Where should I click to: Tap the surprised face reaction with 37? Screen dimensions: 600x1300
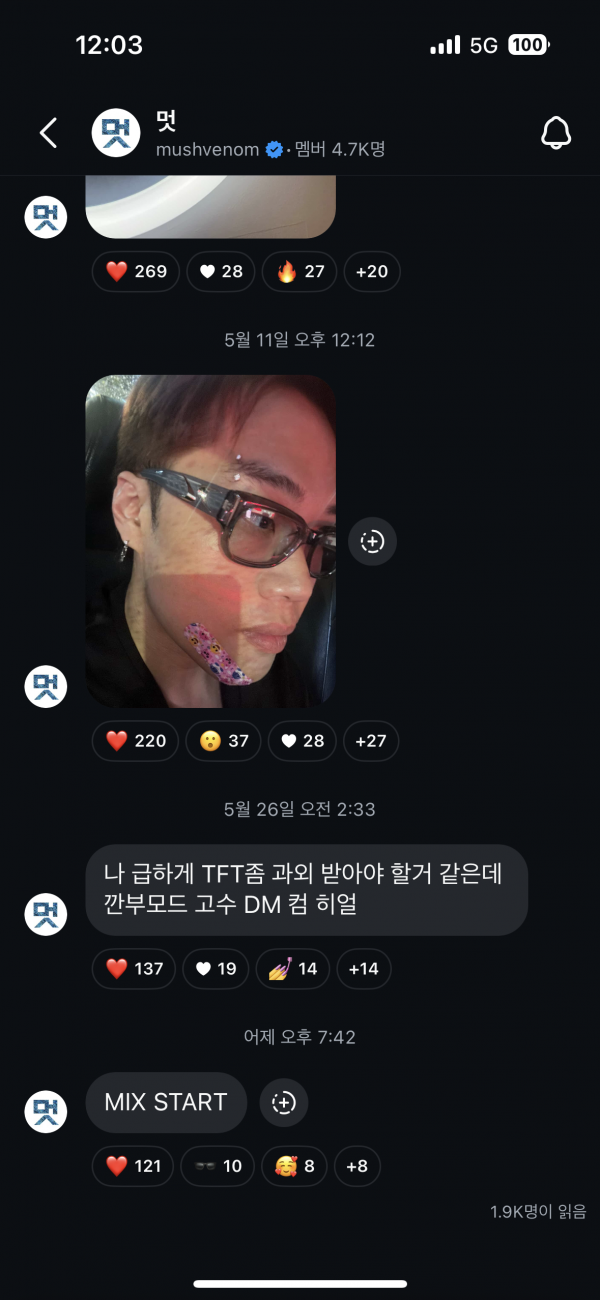tap(224, 741)
